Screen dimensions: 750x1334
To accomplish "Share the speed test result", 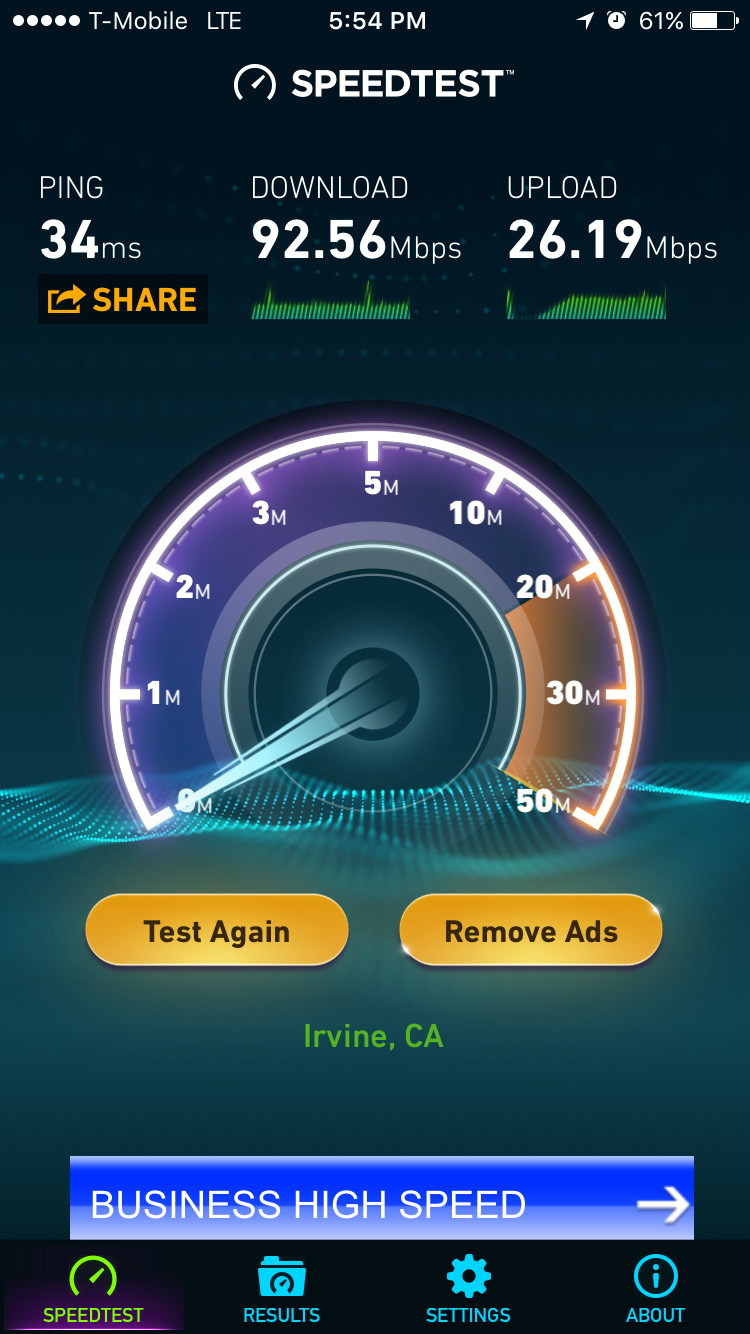I will coord(123,299).
